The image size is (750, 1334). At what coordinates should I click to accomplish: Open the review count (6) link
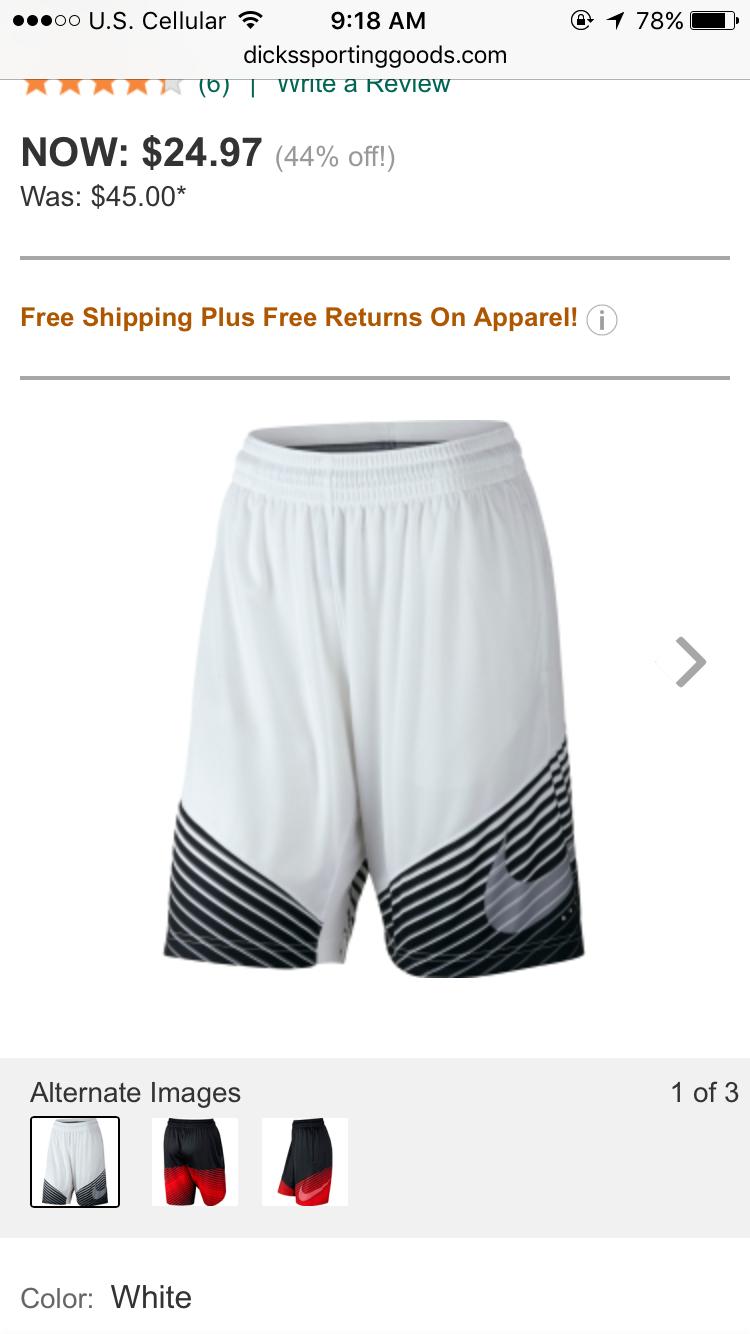214,86
